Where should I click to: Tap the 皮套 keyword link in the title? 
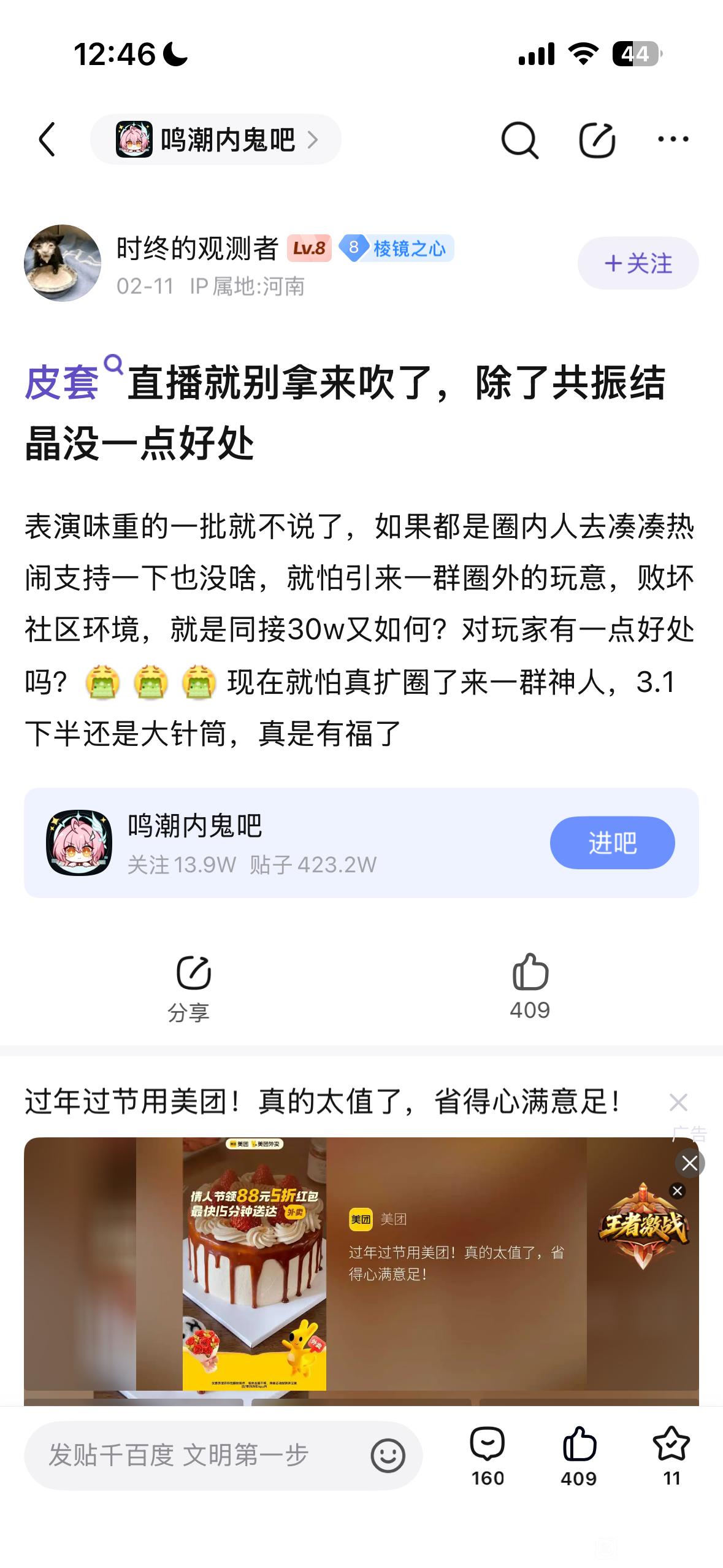(x=63, y=383)
